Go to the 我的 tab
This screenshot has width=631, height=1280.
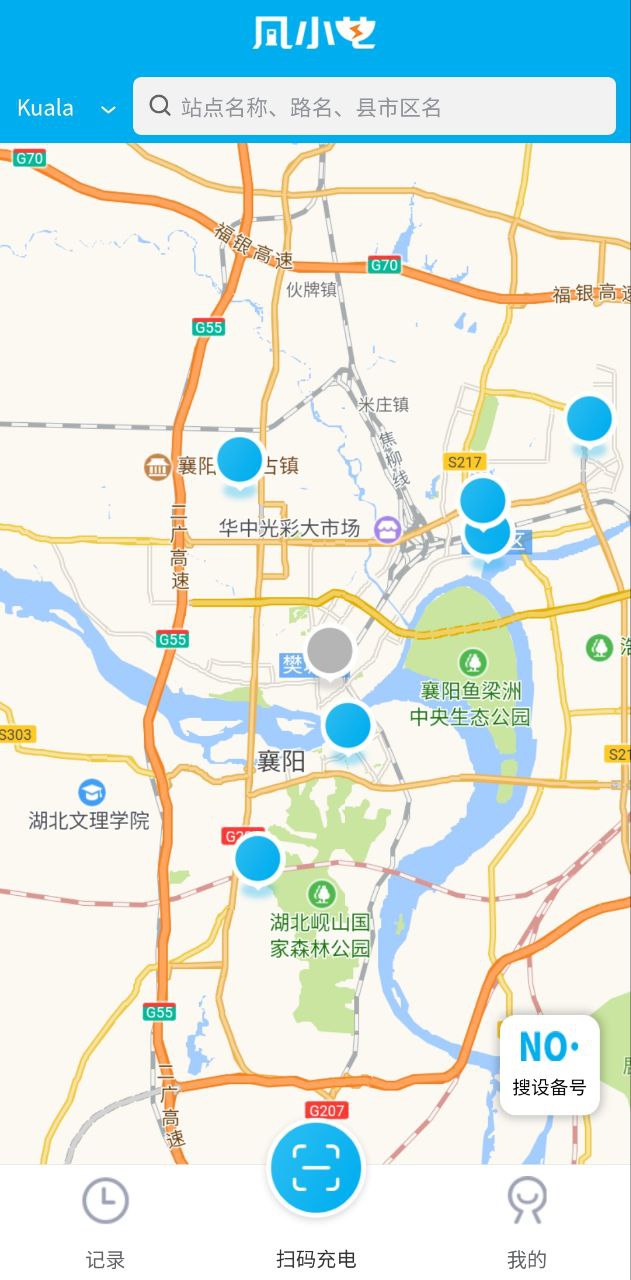527,1220
